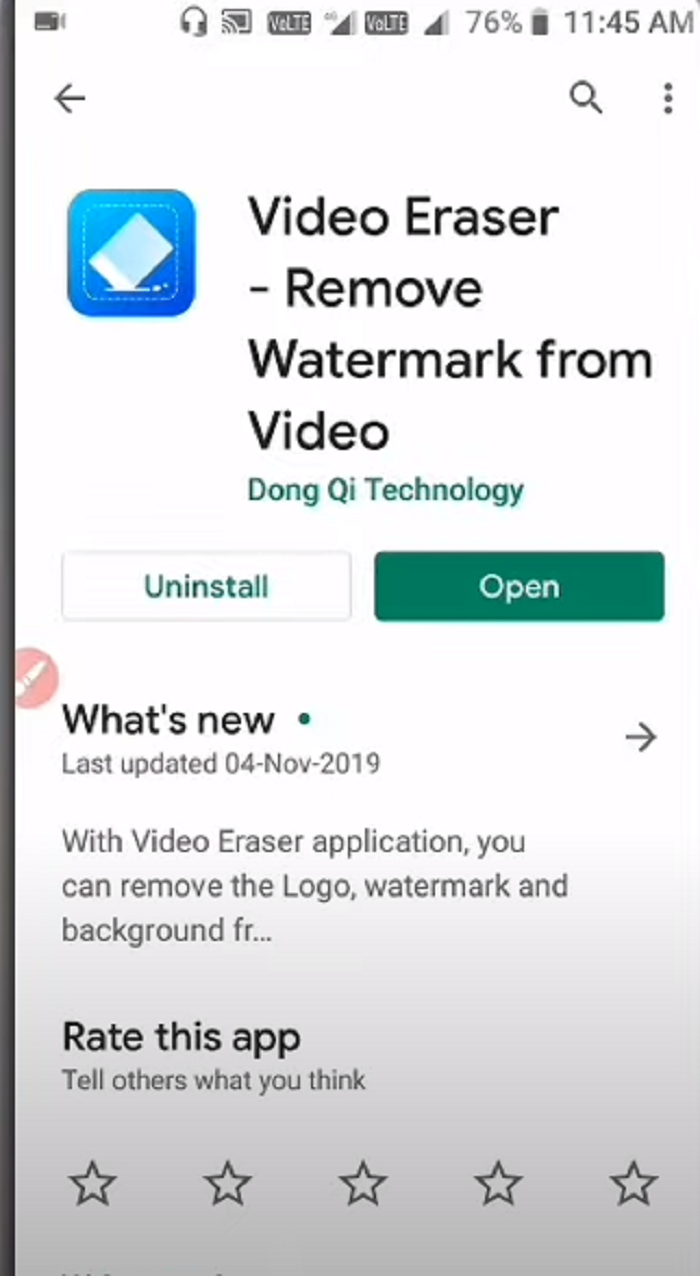700x1276 pixels.
Task: Rate the app four stars
Action: [x=498, y=1184]
